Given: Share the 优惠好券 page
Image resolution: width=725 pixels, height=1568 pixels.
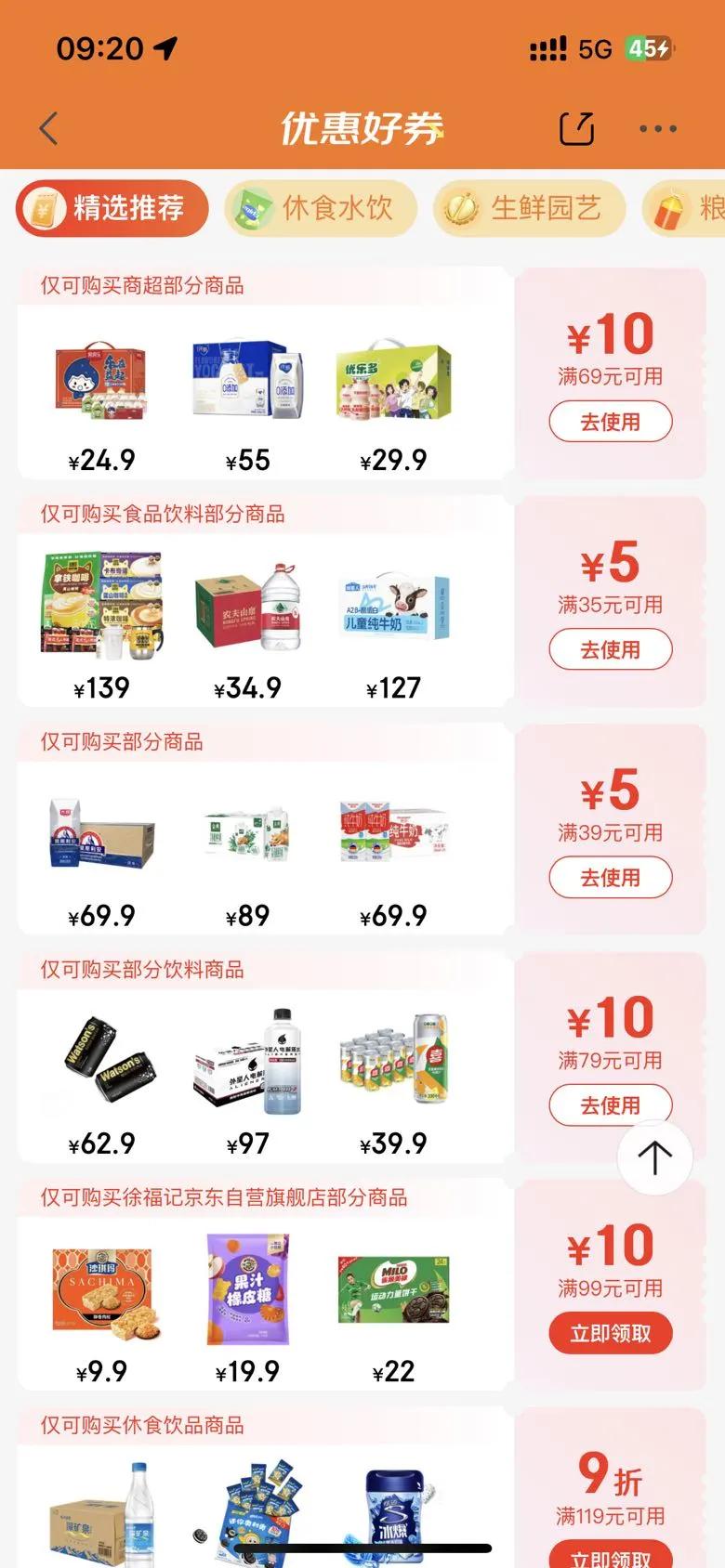Looking at the screenshot, I should point(576,128).
